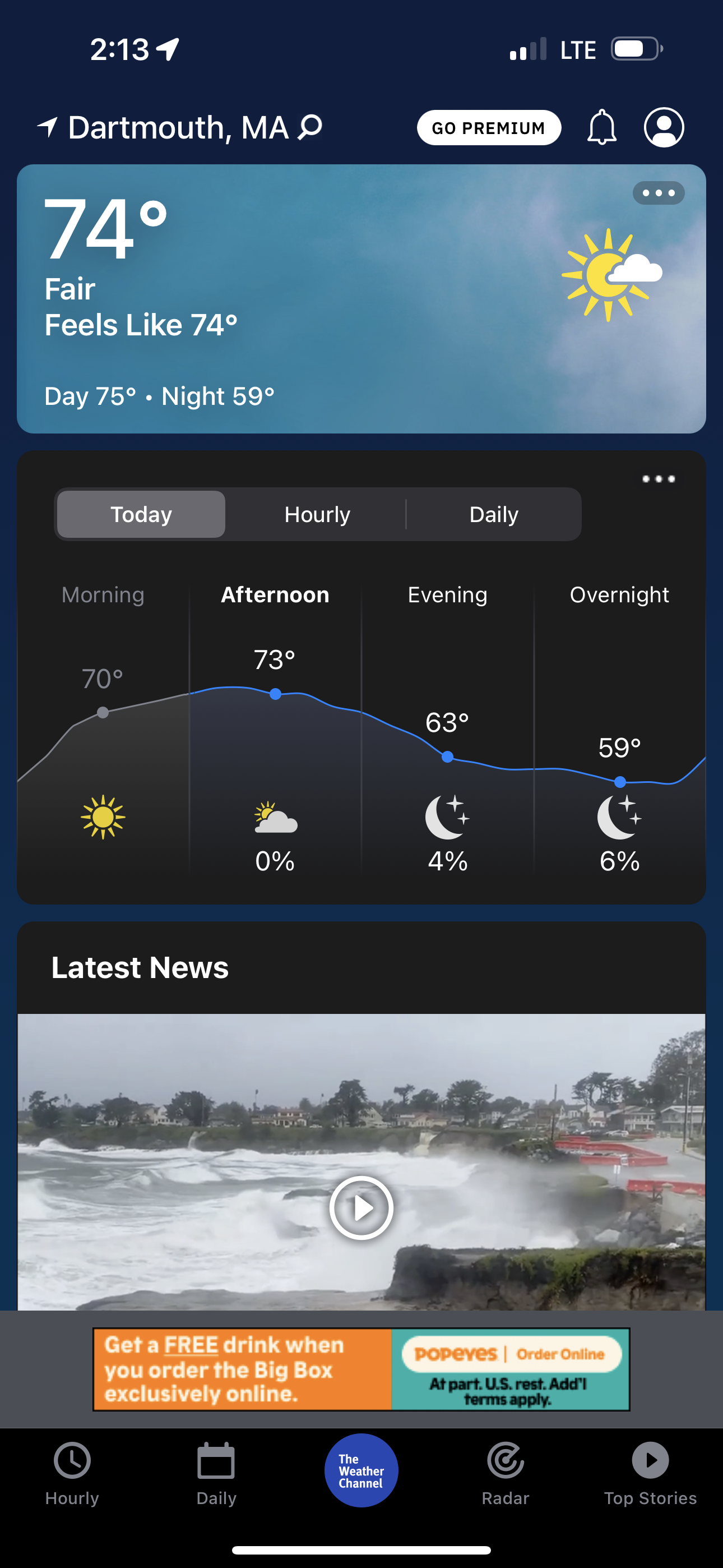Open the forecast card's three-dot menu
The width and height of the screenshot is (723, 1568).
(659, 479)
